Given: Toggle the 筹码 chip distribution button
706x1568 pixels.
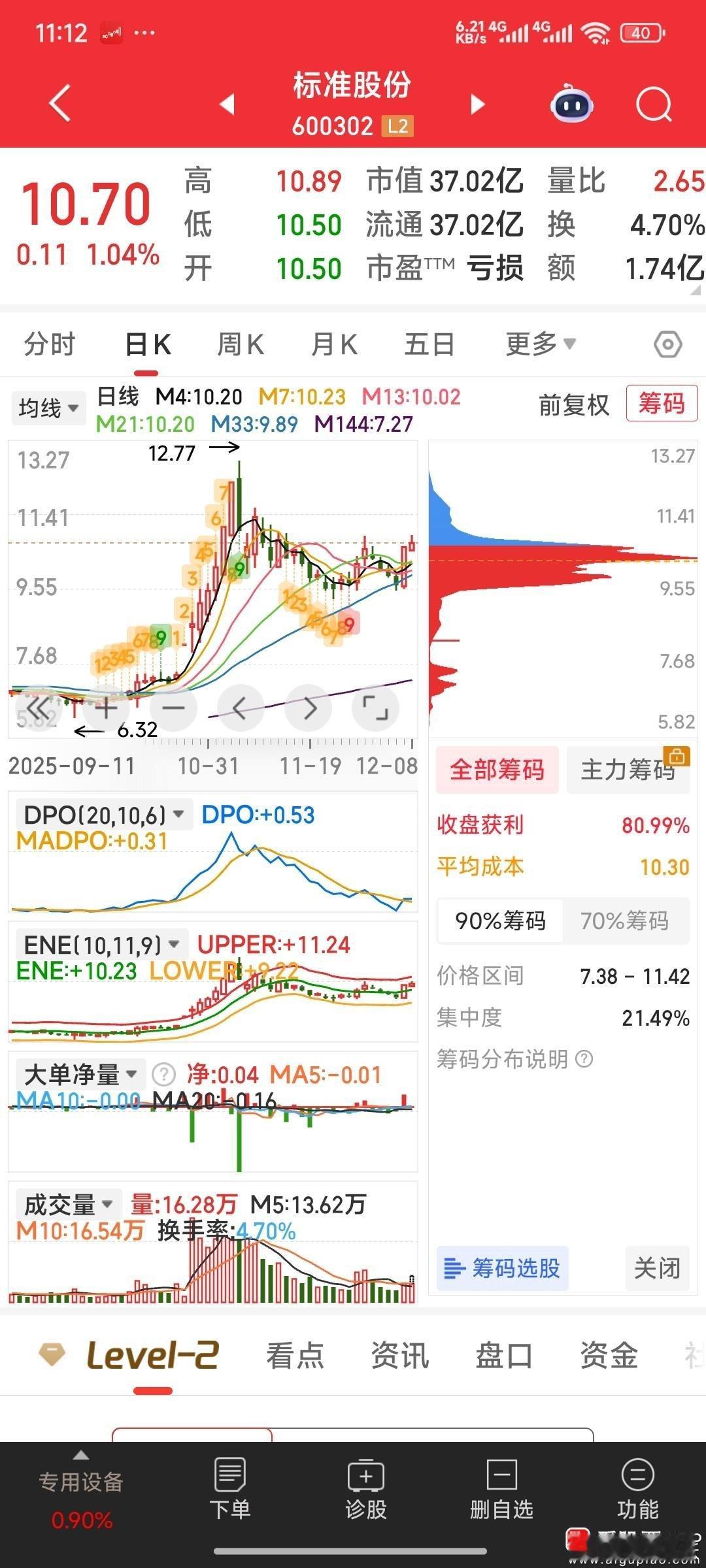Looking at the screenshot, I should pyautogui.click(x=662, y=403).
